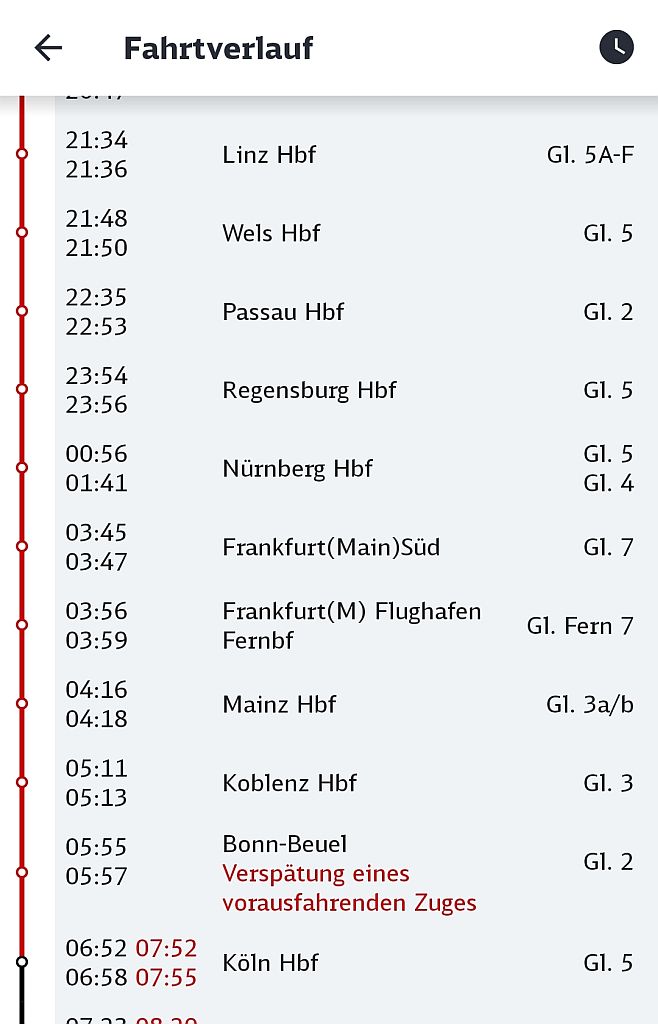Viewport: 658px width, 1024px height.
Task: Show the Nürnberg Hbf stop
Action: coord(297,469)
